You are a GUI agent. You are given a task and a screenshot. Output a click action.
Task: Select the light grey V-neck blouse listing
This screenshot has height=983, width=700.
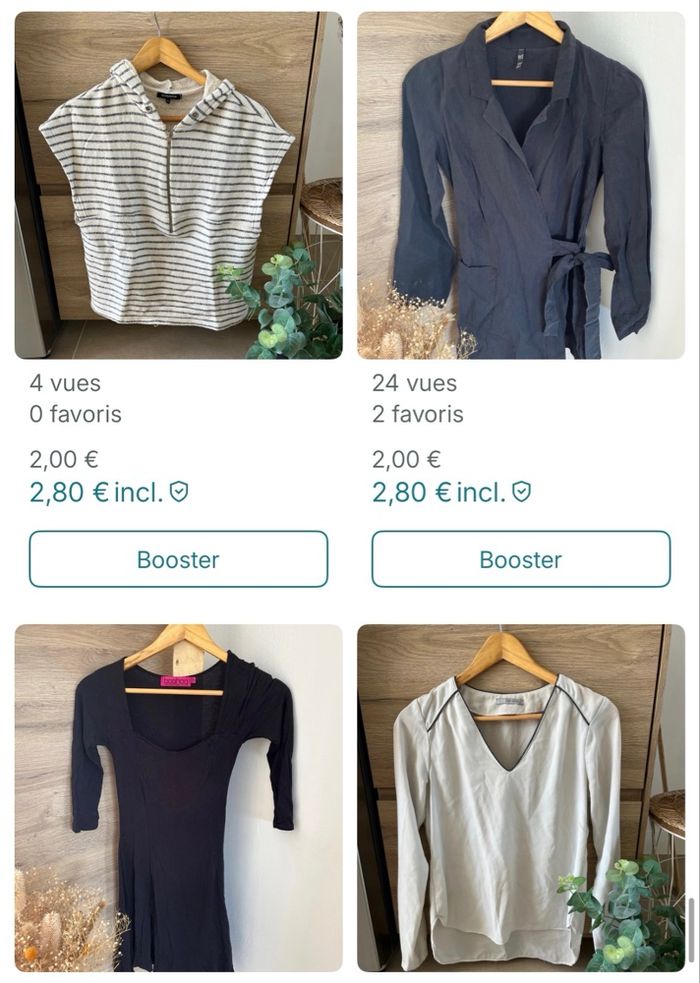pos(521,798)
